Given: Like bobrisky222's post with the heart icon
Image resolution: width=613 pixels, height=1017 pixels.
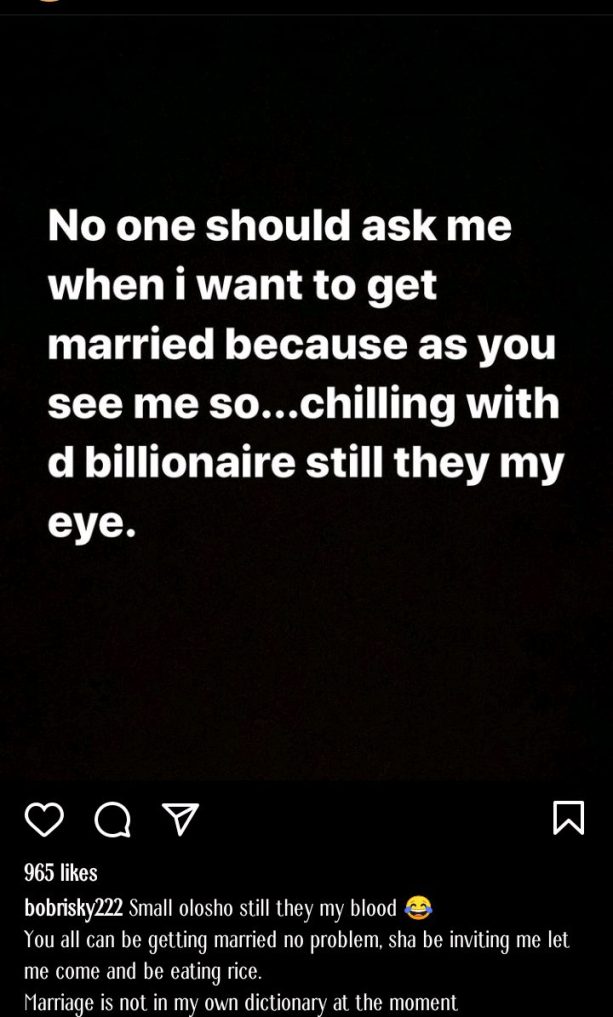Looking at the screenshot, I should tap(44, 819).
